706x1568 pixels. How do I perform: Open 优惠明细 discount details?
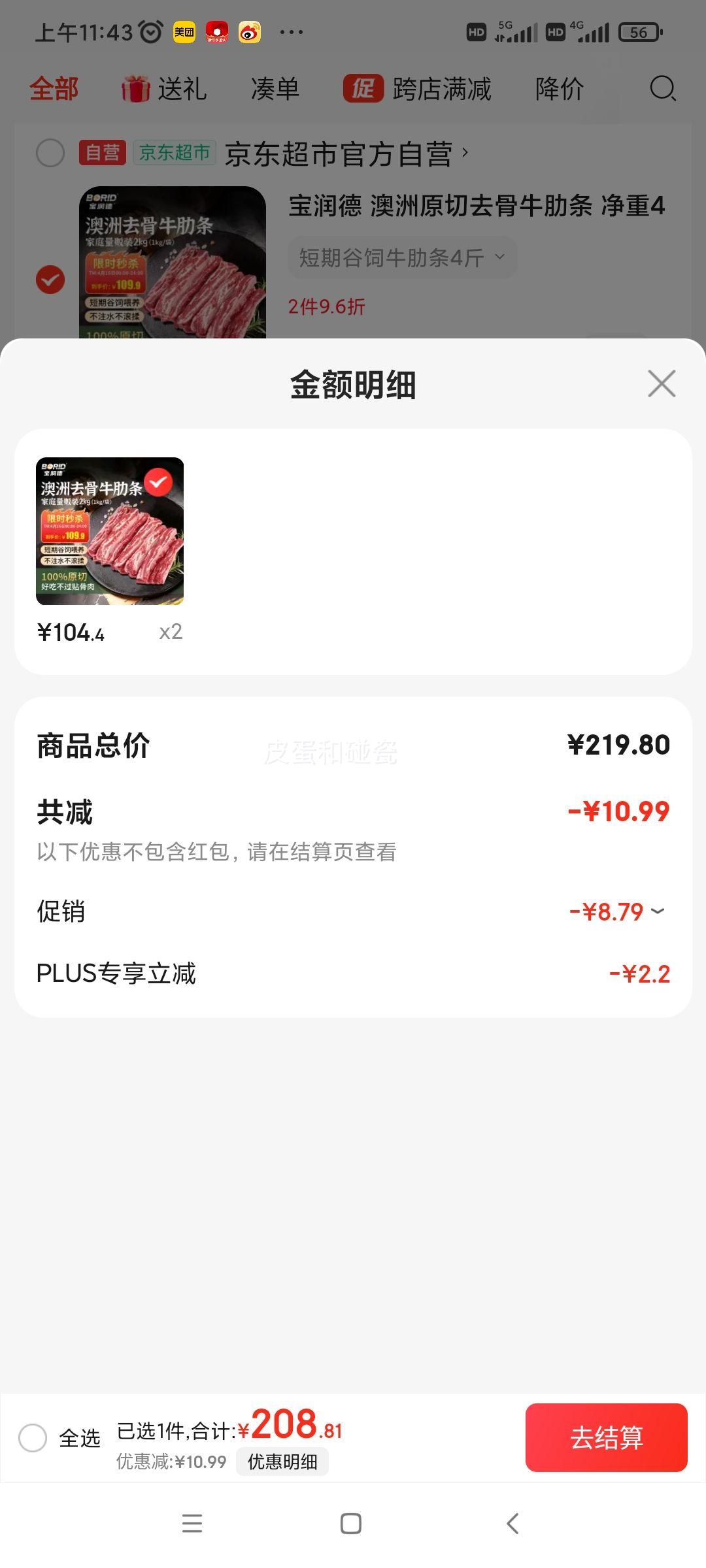coord(282,1462)
